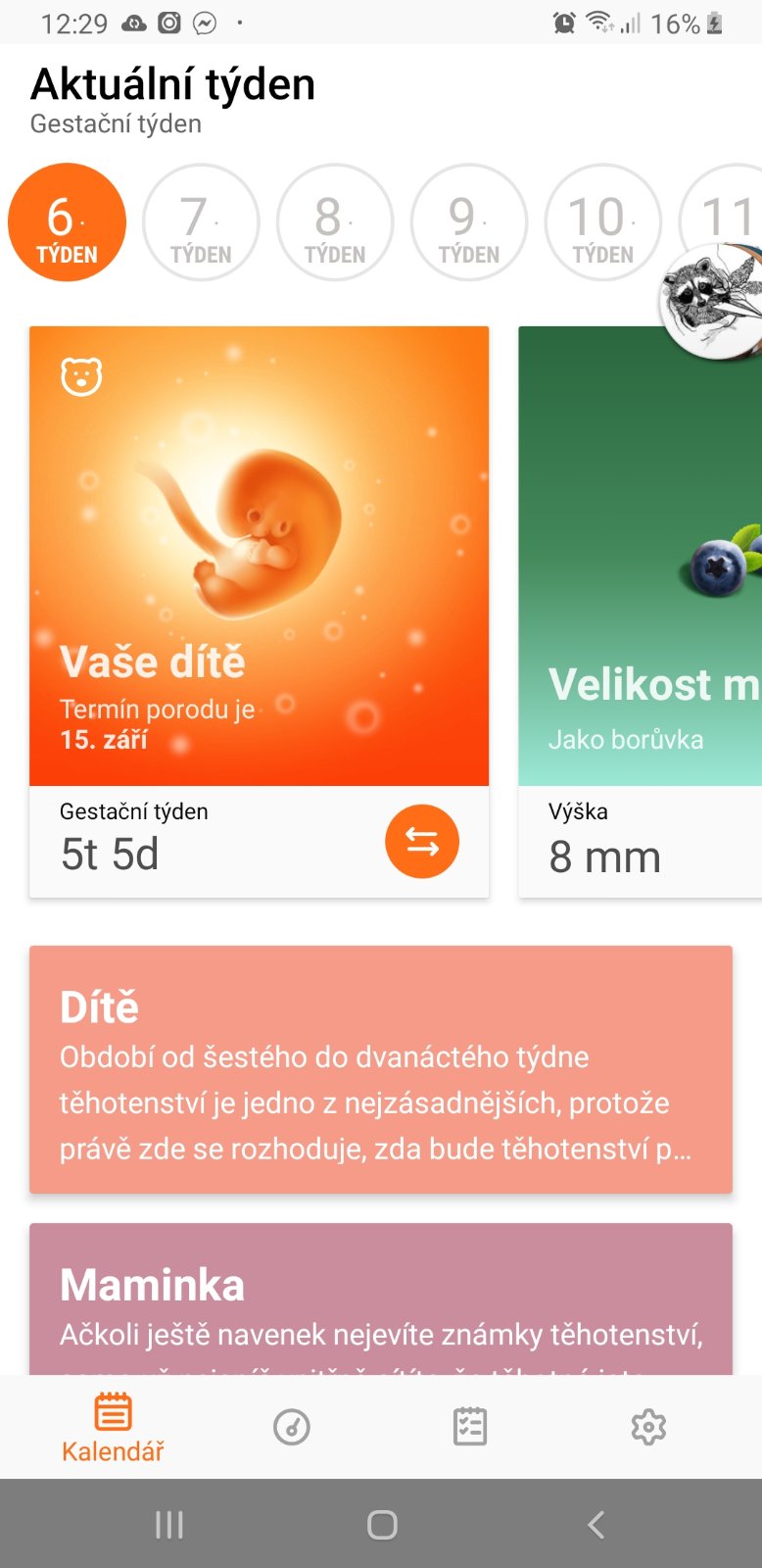The height and width of the screenshot is (1568, 762).
Task: Select week 7 in the week selector
Action: click(x=201, y=222)
